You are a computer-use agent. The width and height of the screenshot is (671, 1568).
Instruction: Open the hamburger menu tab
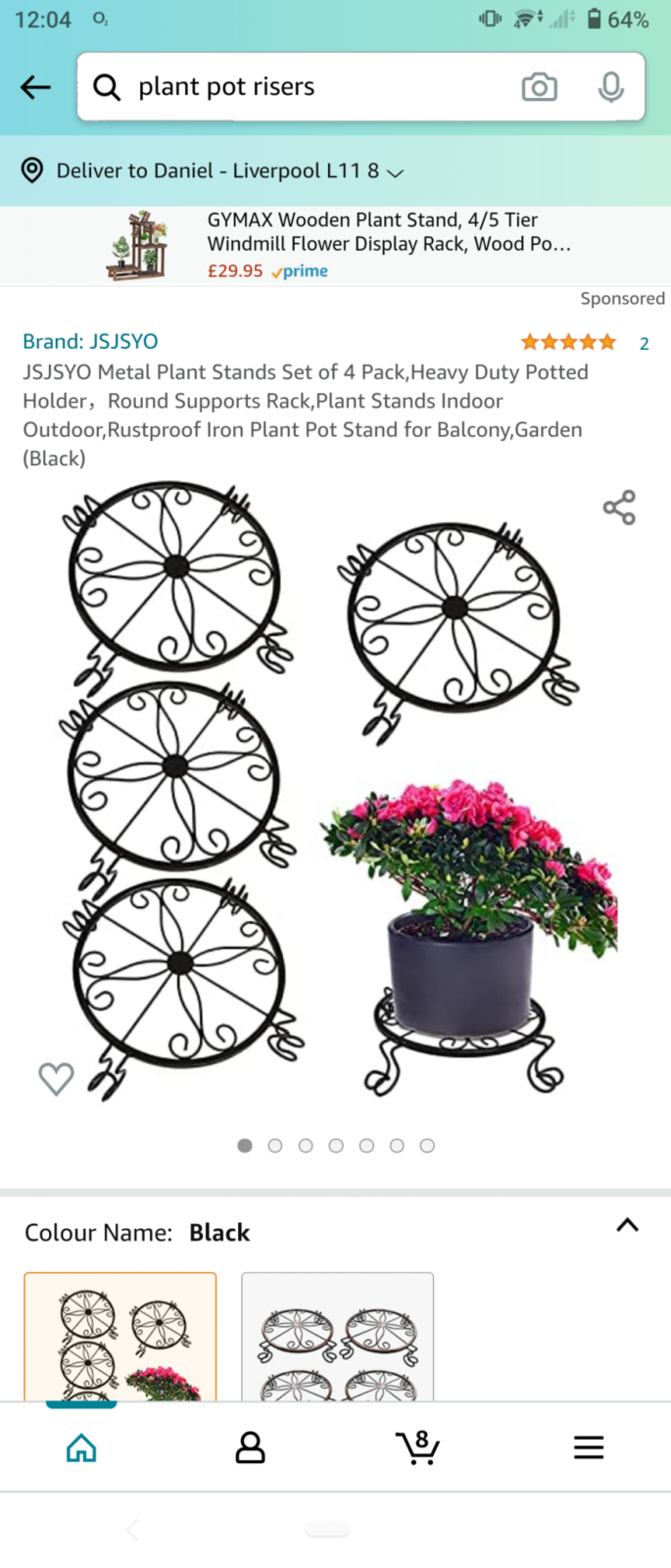click(588, 1446)
